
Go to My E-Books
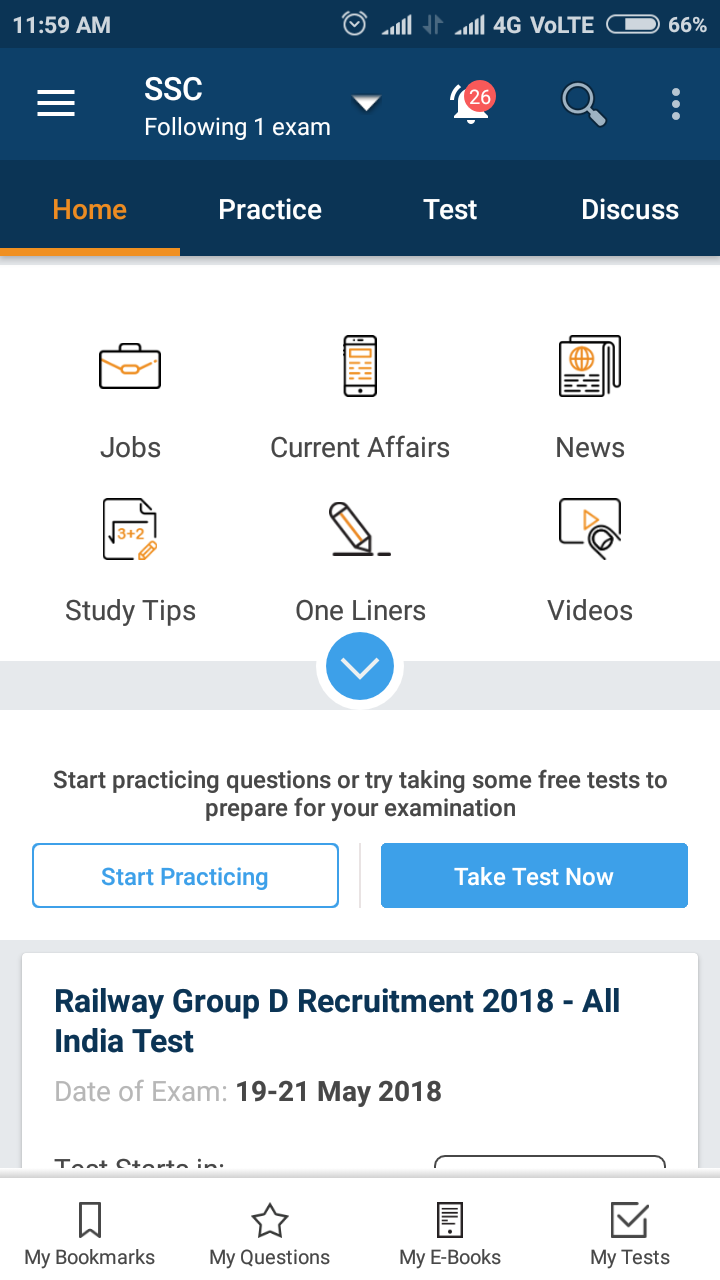(450, 1234)
